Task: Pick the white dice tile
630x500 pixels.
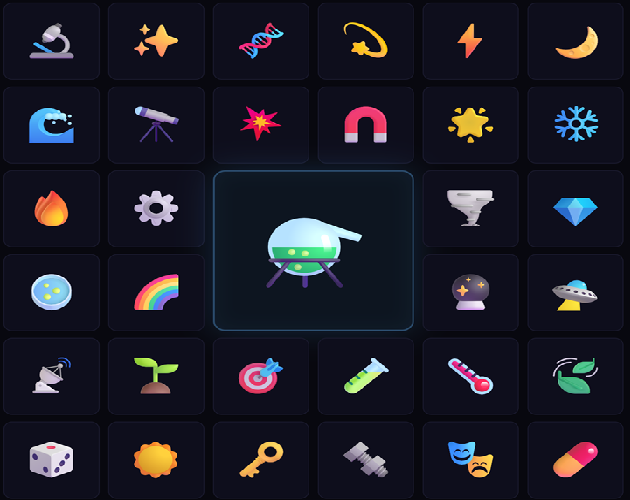Action: pyautogui.click(x=51, y=460)
